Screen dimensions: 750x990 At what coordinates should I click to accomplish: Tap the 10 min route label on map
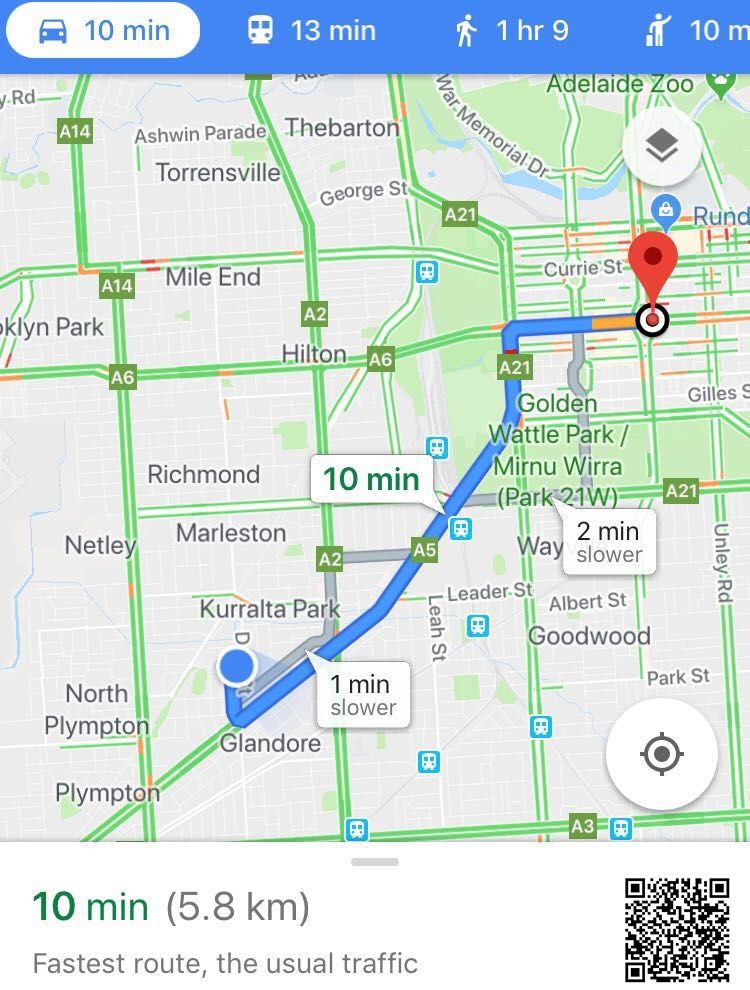coord(371,479)
